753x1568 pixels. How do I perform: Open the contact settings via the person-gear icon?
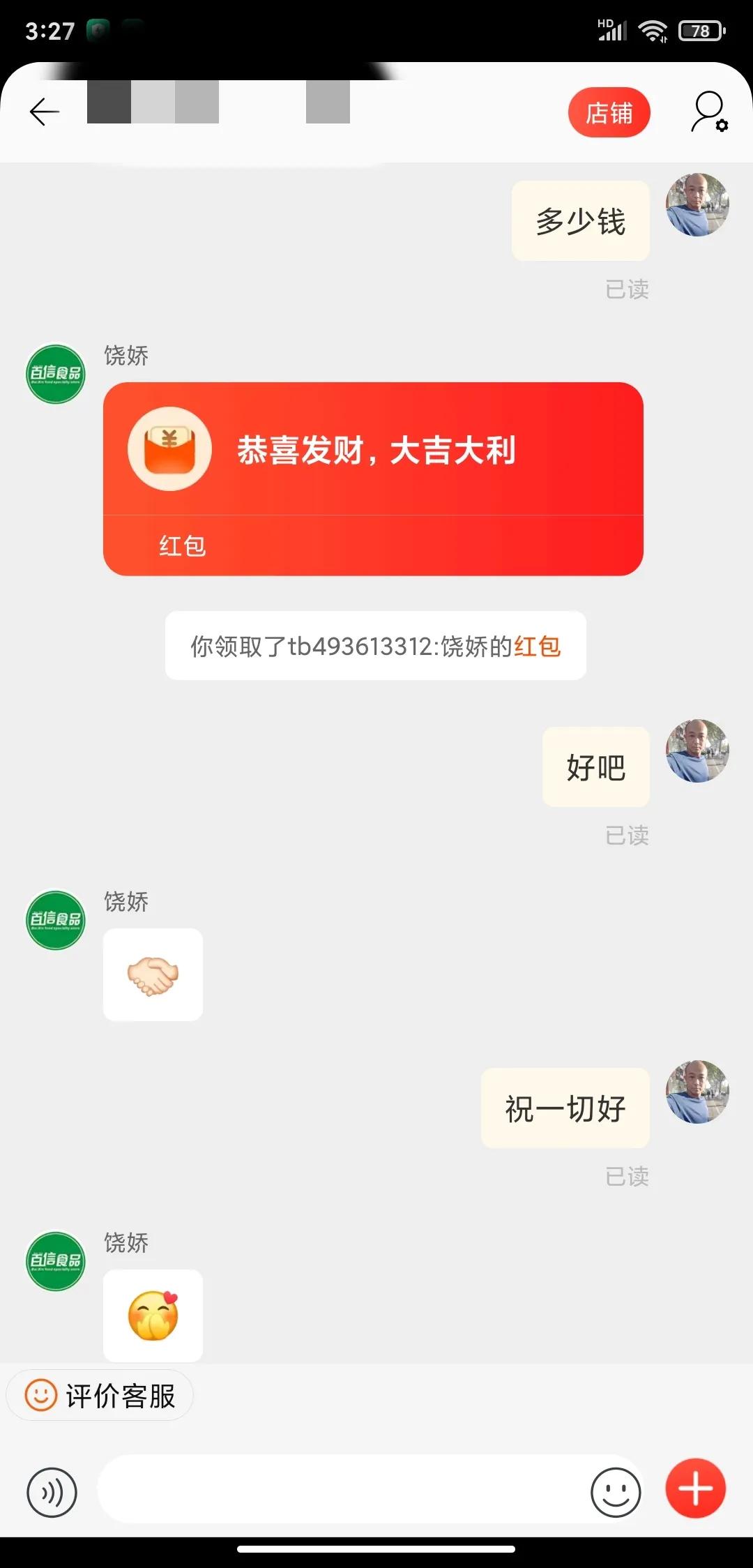(707, 112)
